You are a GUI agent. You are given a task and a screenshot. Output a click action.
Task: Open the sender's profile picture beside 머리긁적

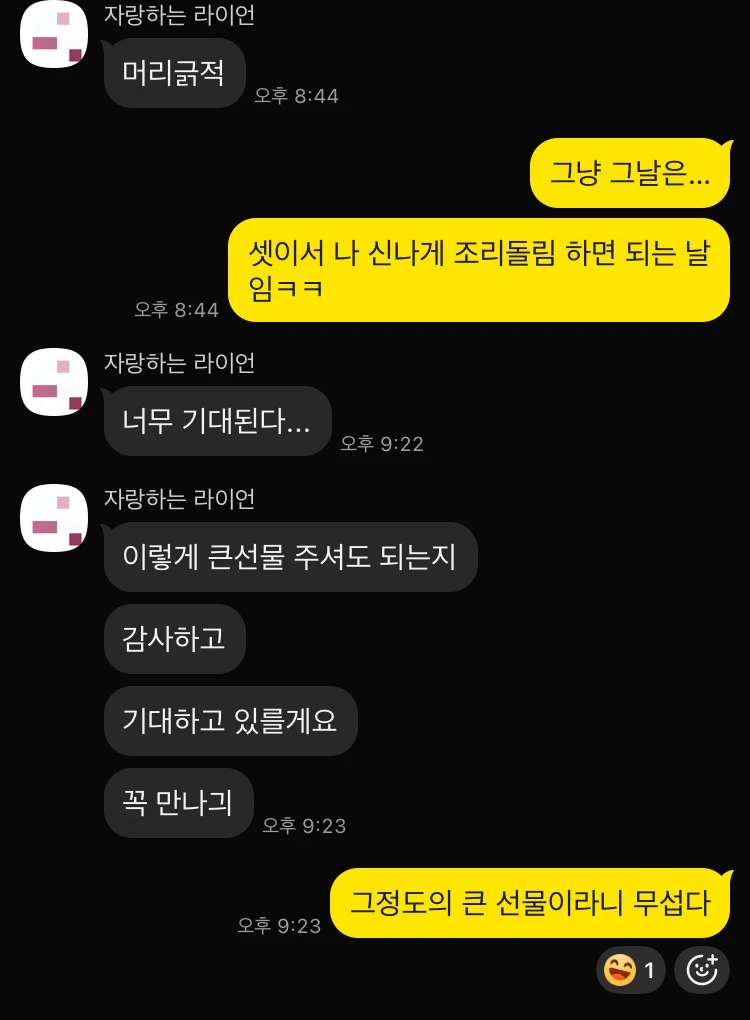click(x=55, y=36)
